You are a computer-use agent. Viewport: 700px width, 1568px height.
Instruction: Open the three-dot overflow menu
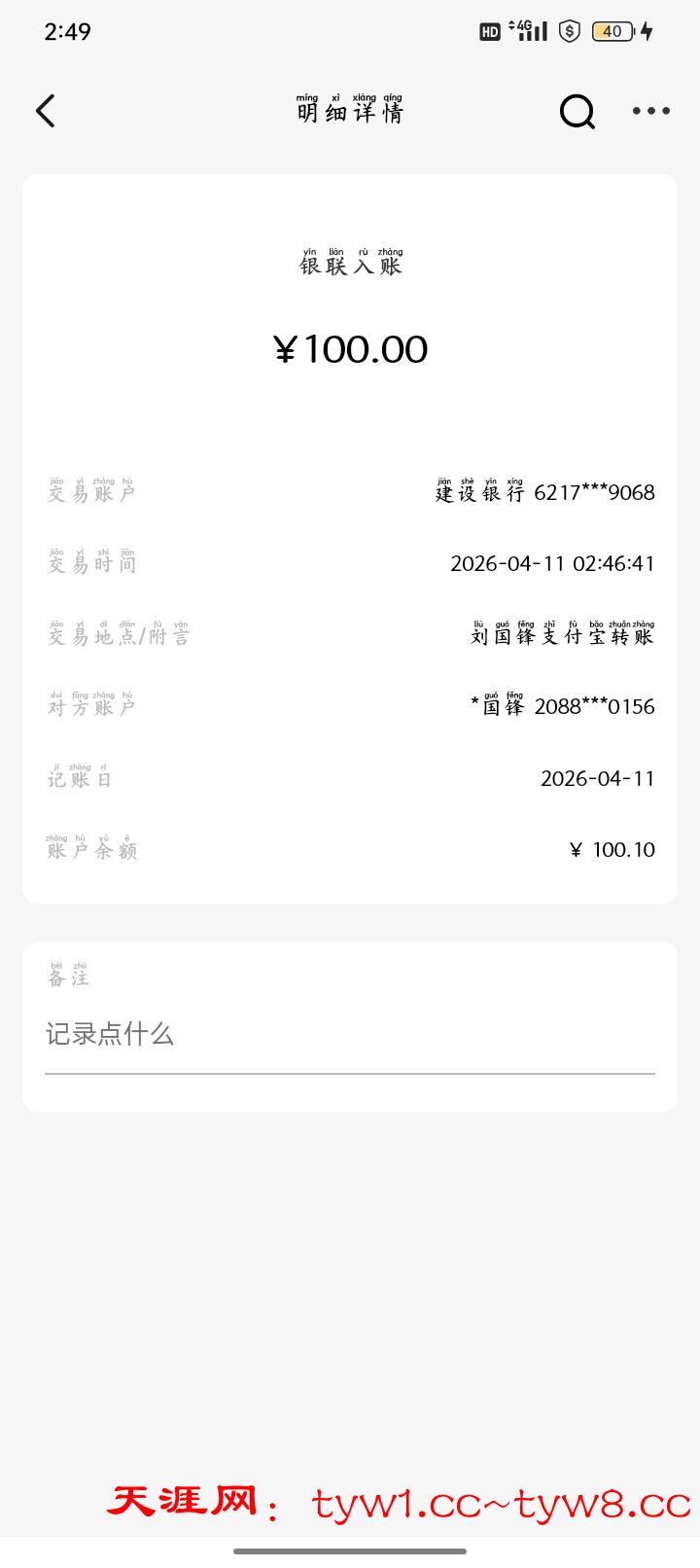click(650, 111)
